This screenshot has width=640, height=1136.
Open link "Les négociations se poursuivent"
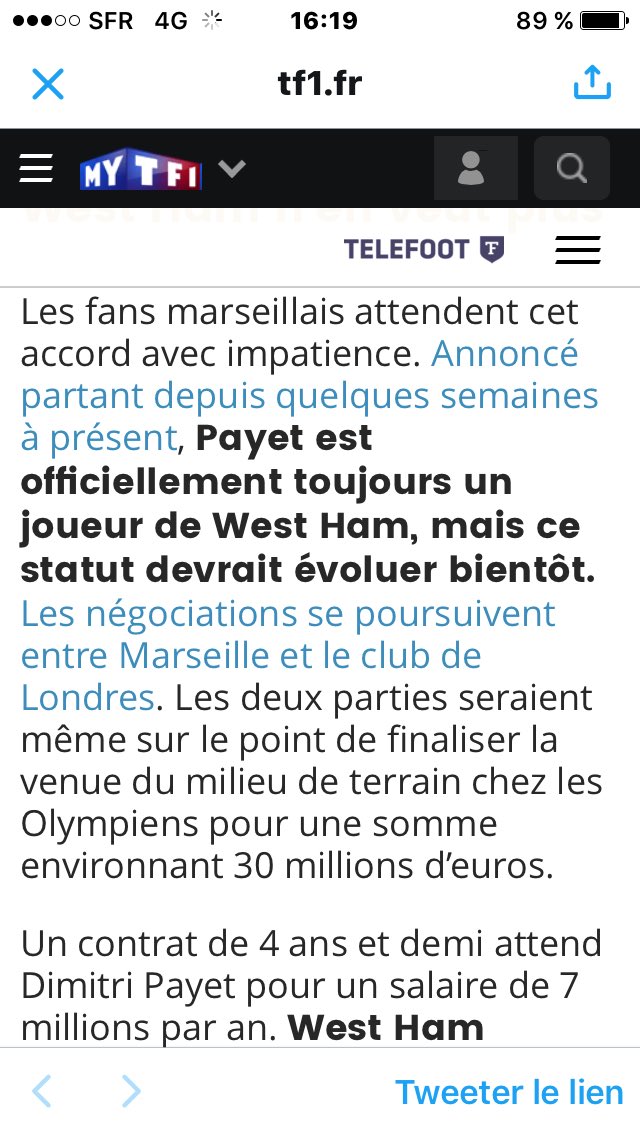tap(288, 613)
